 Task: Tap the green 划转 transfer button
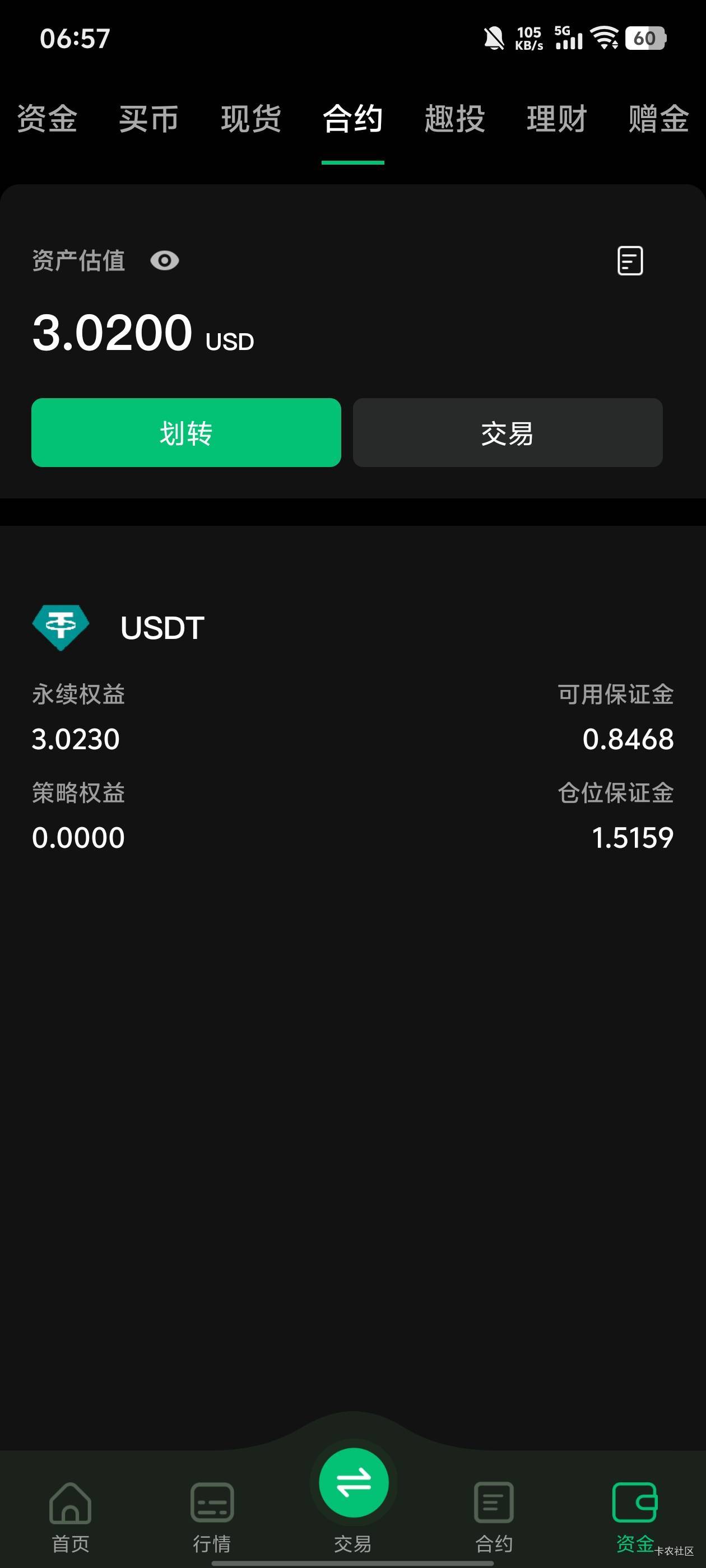[x=186, y=433]
